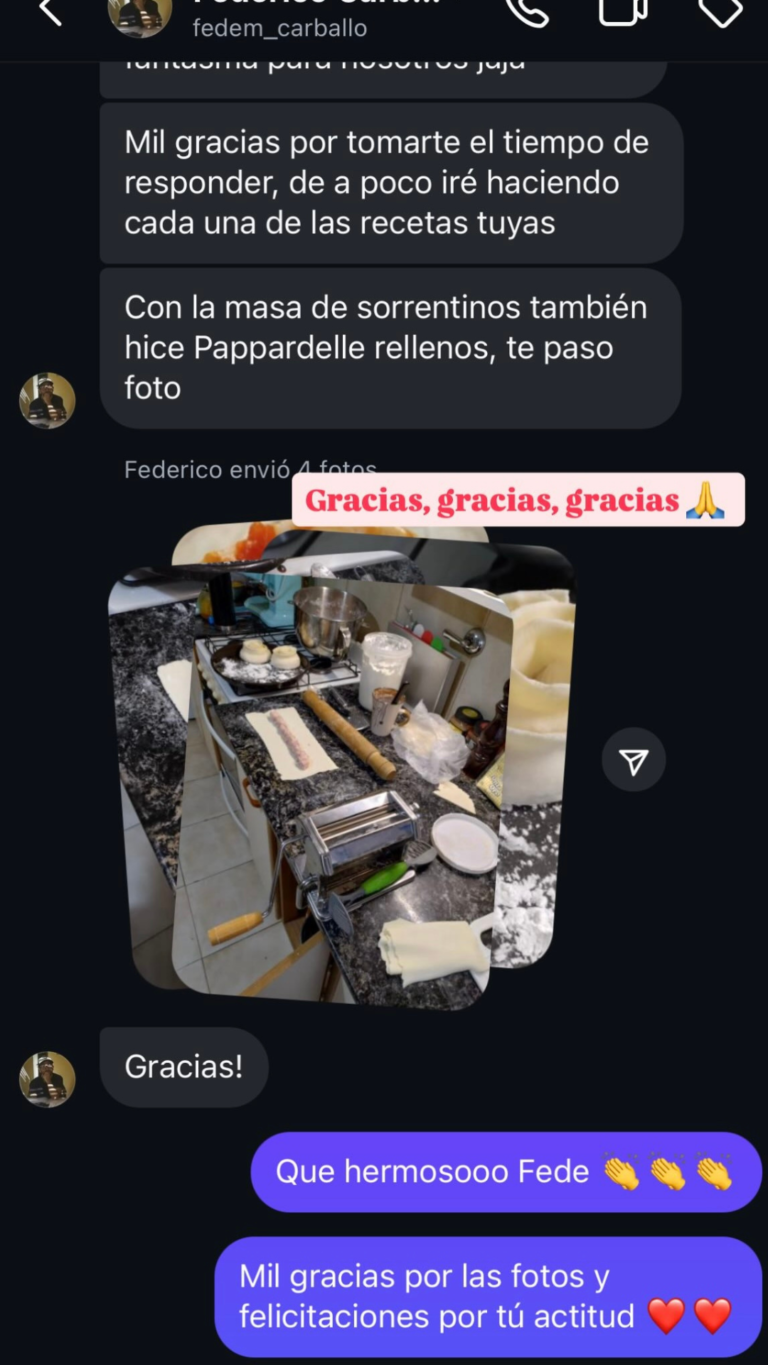Tap the avatar beside the sorrentinos message
This screenshot has width=768, height=1365.
[x=49, y=400]
